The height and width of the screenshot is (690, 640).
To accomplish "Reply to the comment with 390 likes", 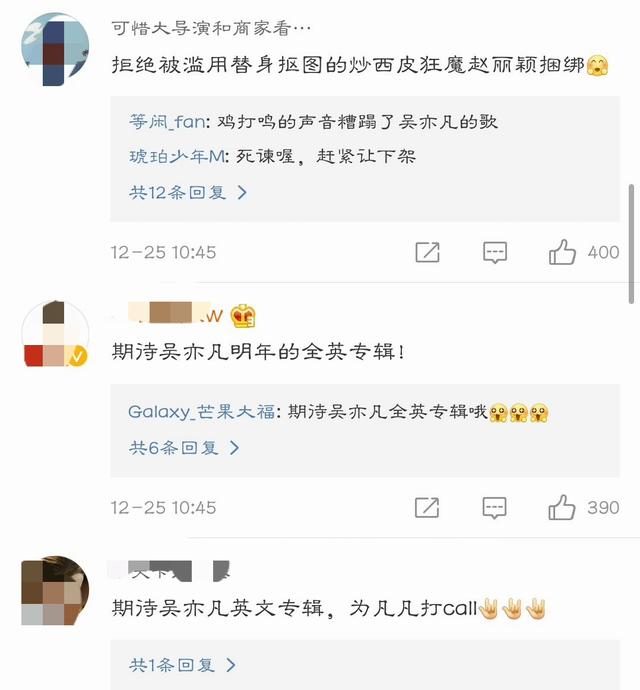I will (495, 507).
